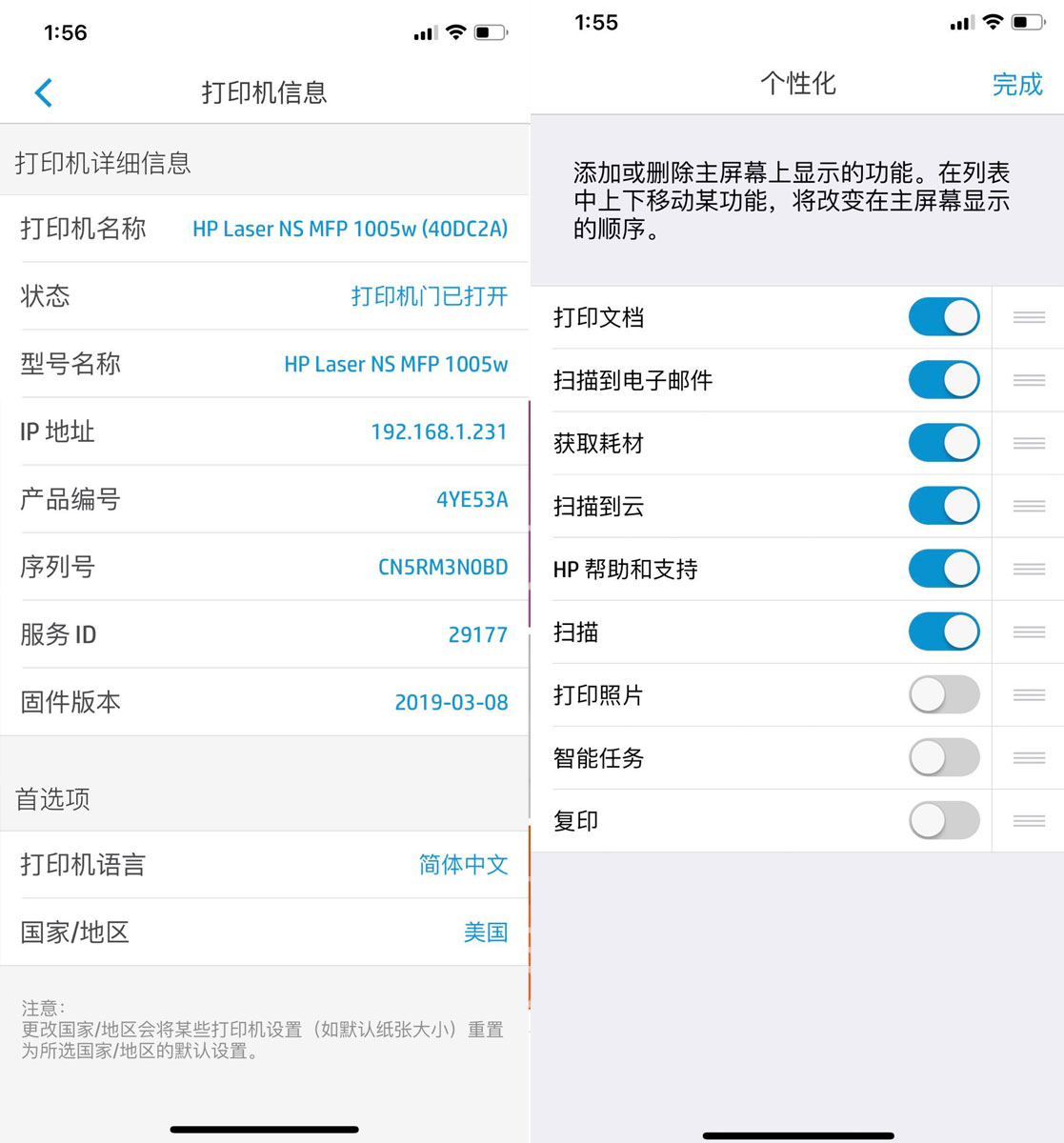
Task: Tap the IP address 192.168.1.231
Action: pos(440,431)
